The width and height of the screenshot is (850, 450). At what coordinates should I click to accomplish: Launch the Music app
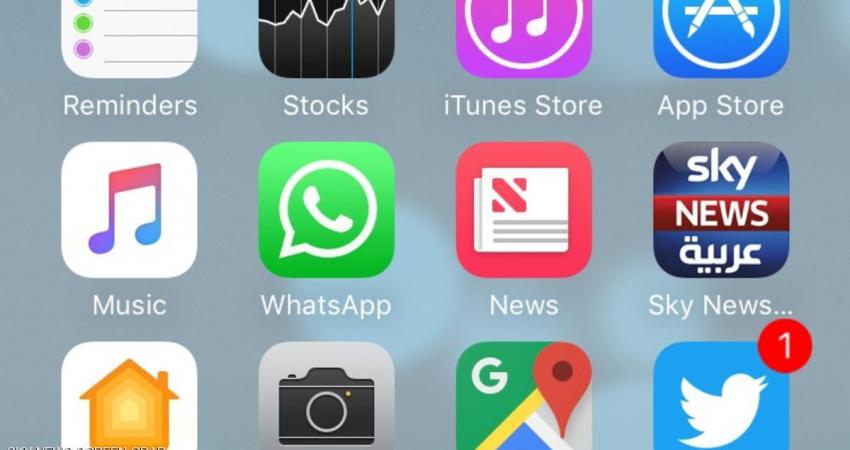[x=129, y=210]
